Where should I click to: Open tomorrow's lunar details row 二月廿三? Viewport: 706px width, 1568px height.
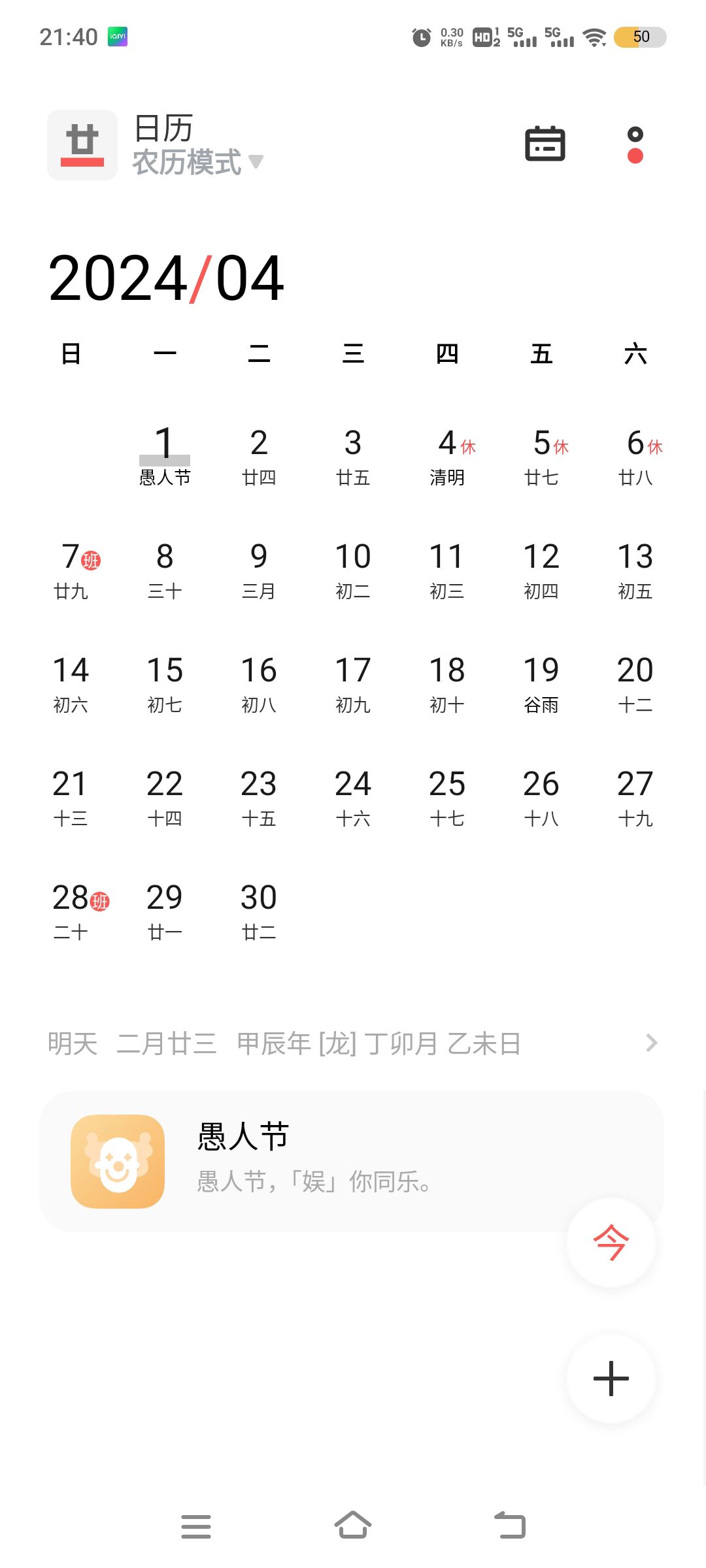click(x=352, y=1043)
